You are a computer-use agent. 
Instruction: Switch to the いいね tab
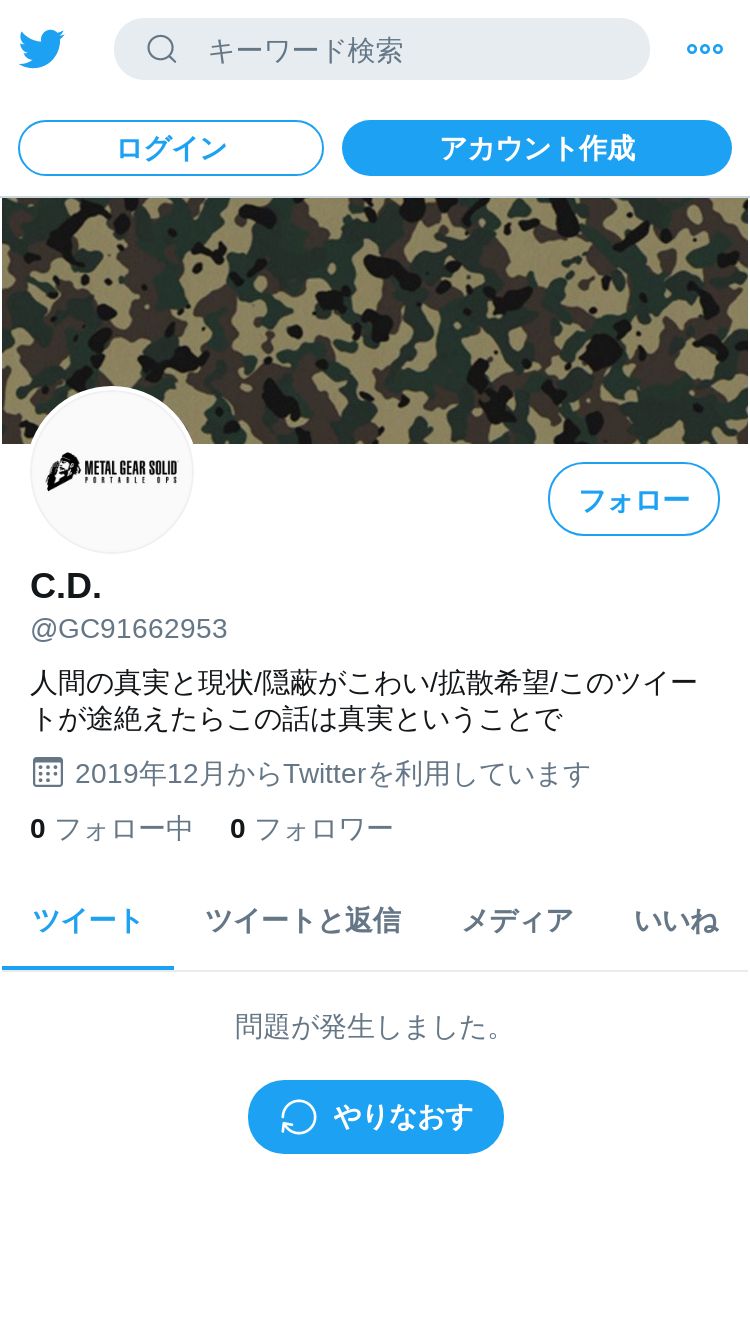pos(676,920)
